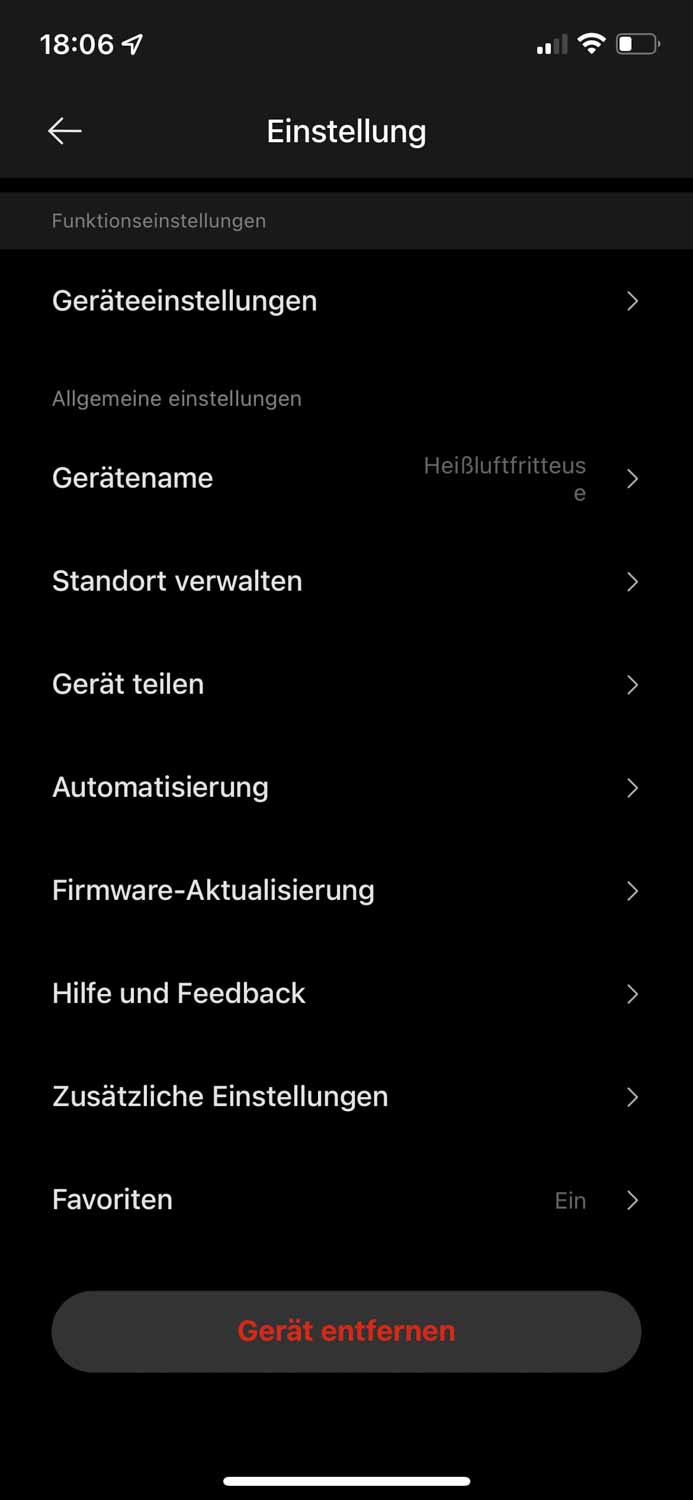The width and height of the screenshot is (693, 1500).
Task: Open Standort verwalten
Action: click(346, 581)
